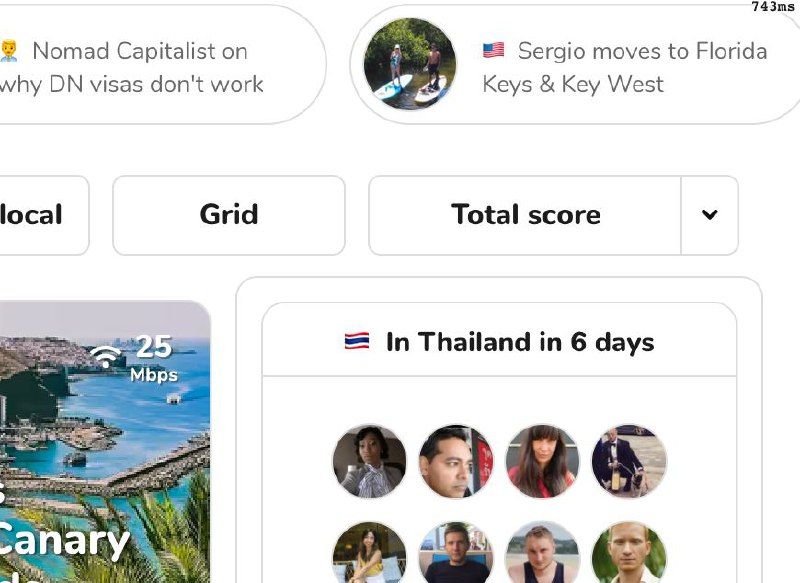
Task: Switch to the Grid view
Action: pos(228,215)
